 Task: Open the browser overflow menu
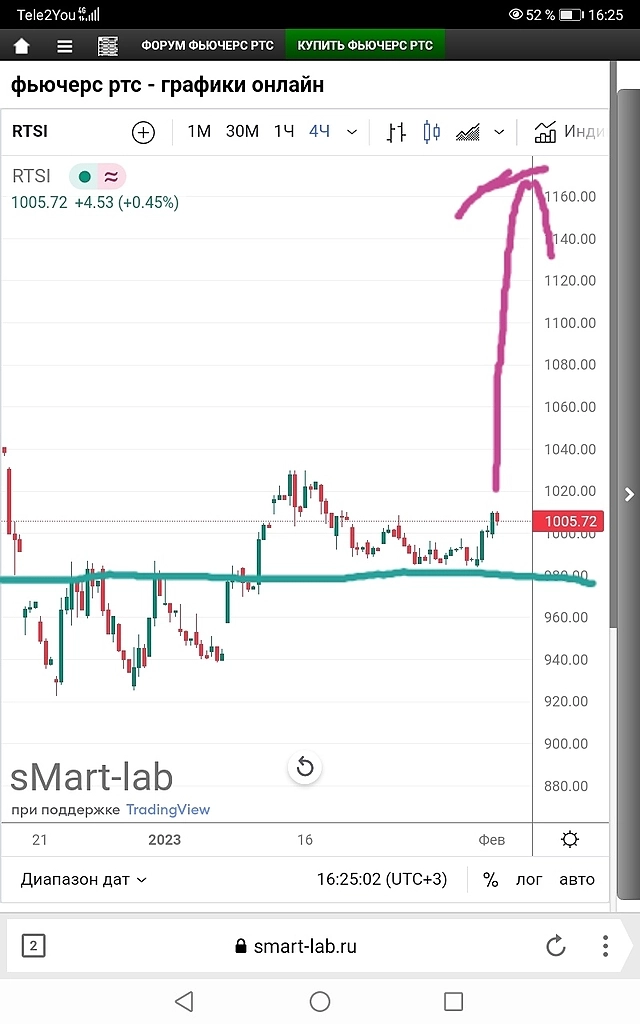(605, 946)
